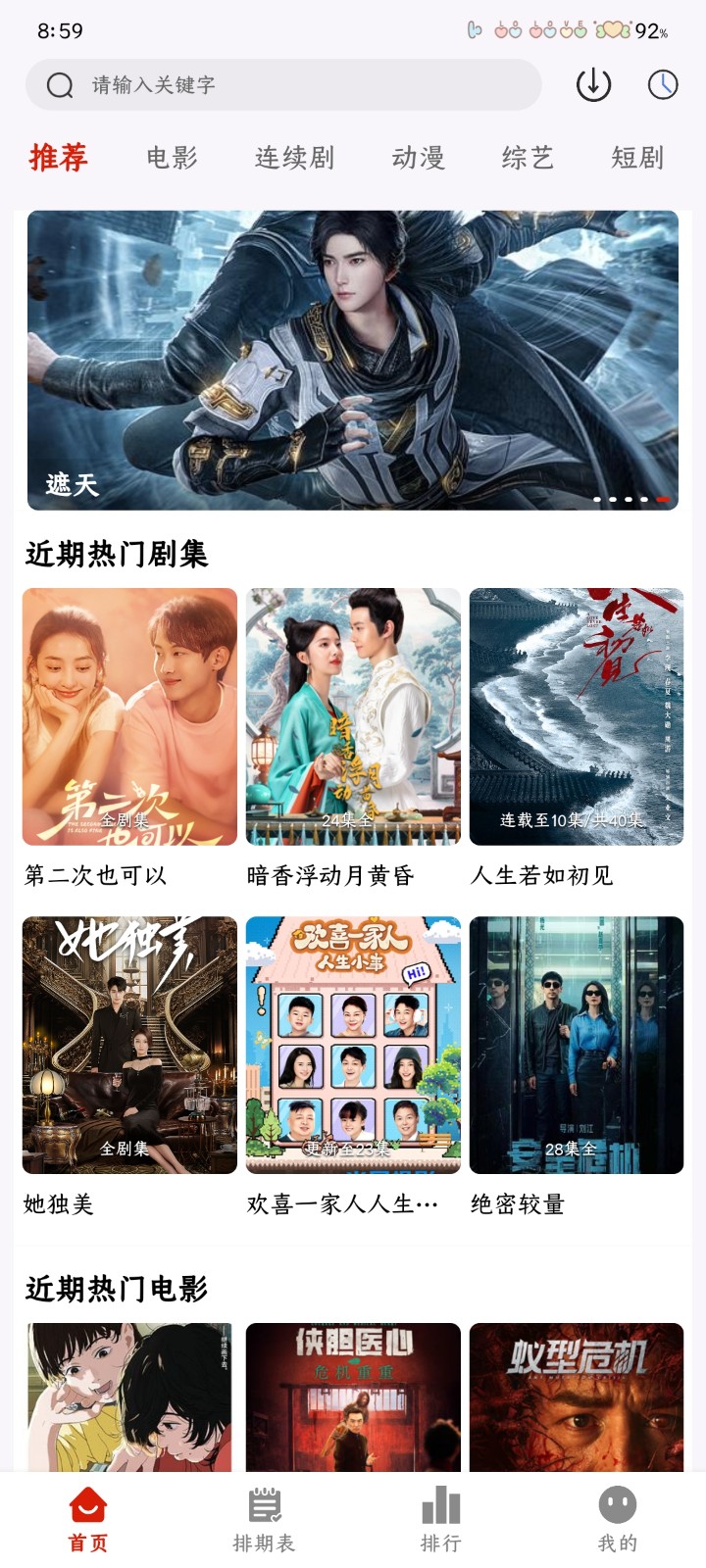Go to the 排期表 schedule tab
The width and height of the screenshot is (706, 1568).
point(264,1519)
